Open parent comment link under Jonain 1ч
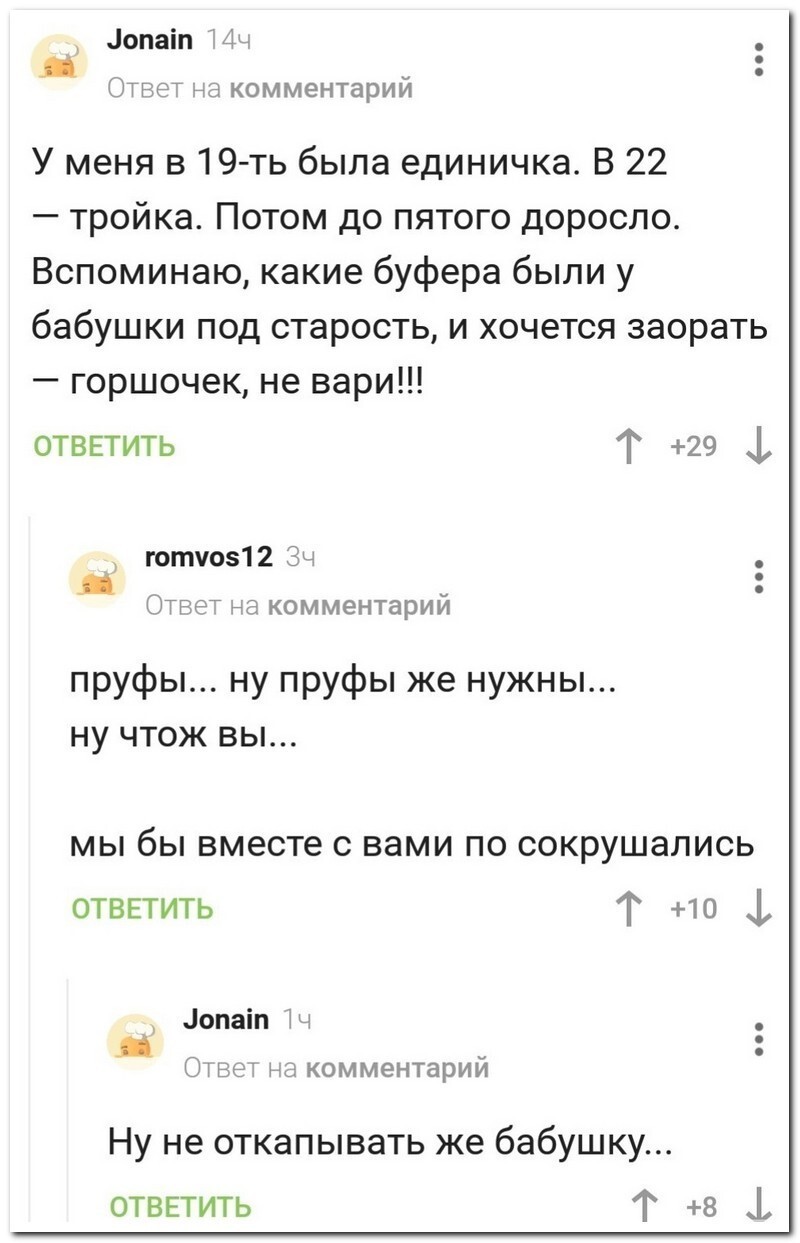 [x=398, y=1068]
